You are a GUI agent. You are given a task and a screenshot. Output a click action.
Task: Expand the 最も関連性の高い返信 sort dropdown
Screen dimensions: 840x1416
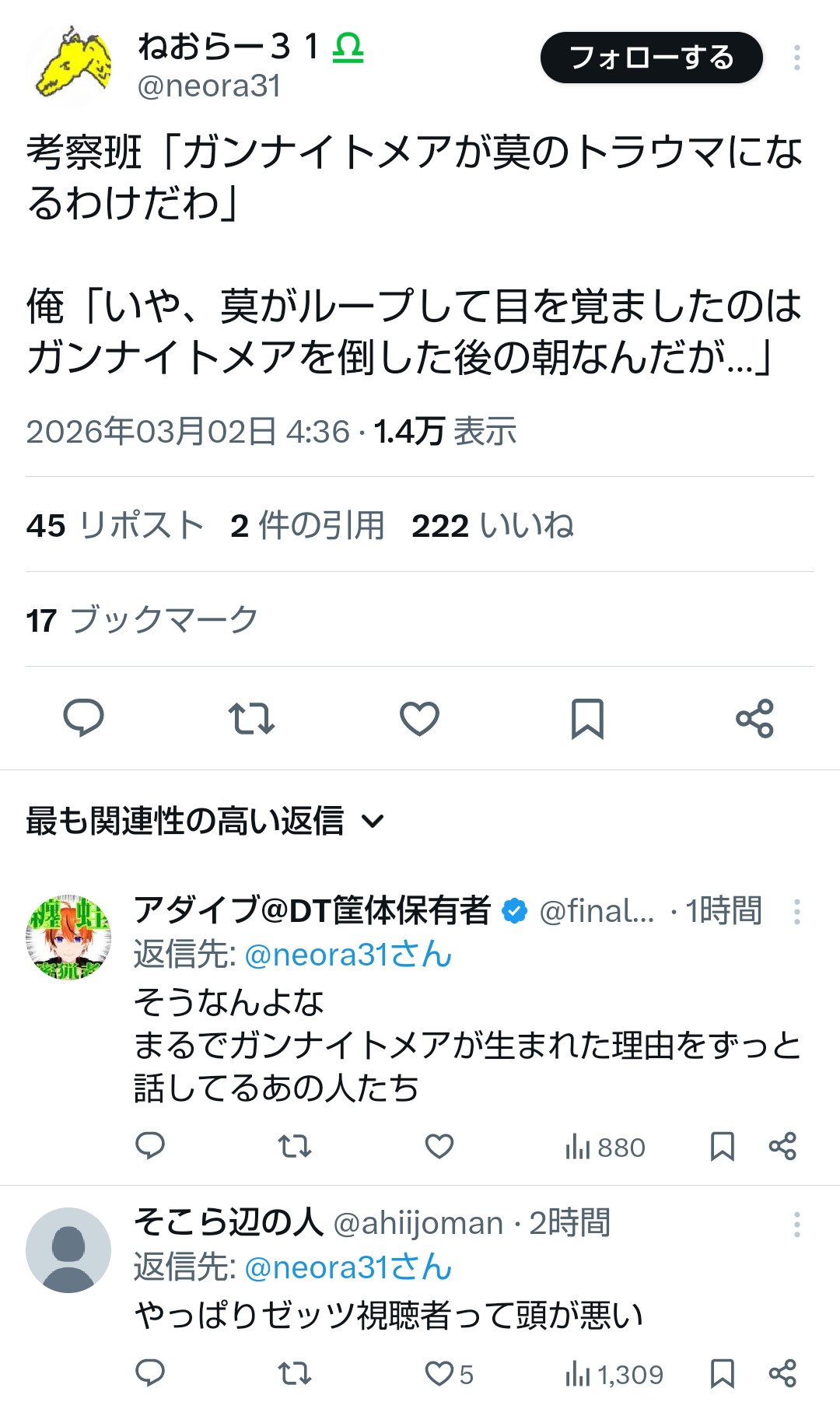205,821
